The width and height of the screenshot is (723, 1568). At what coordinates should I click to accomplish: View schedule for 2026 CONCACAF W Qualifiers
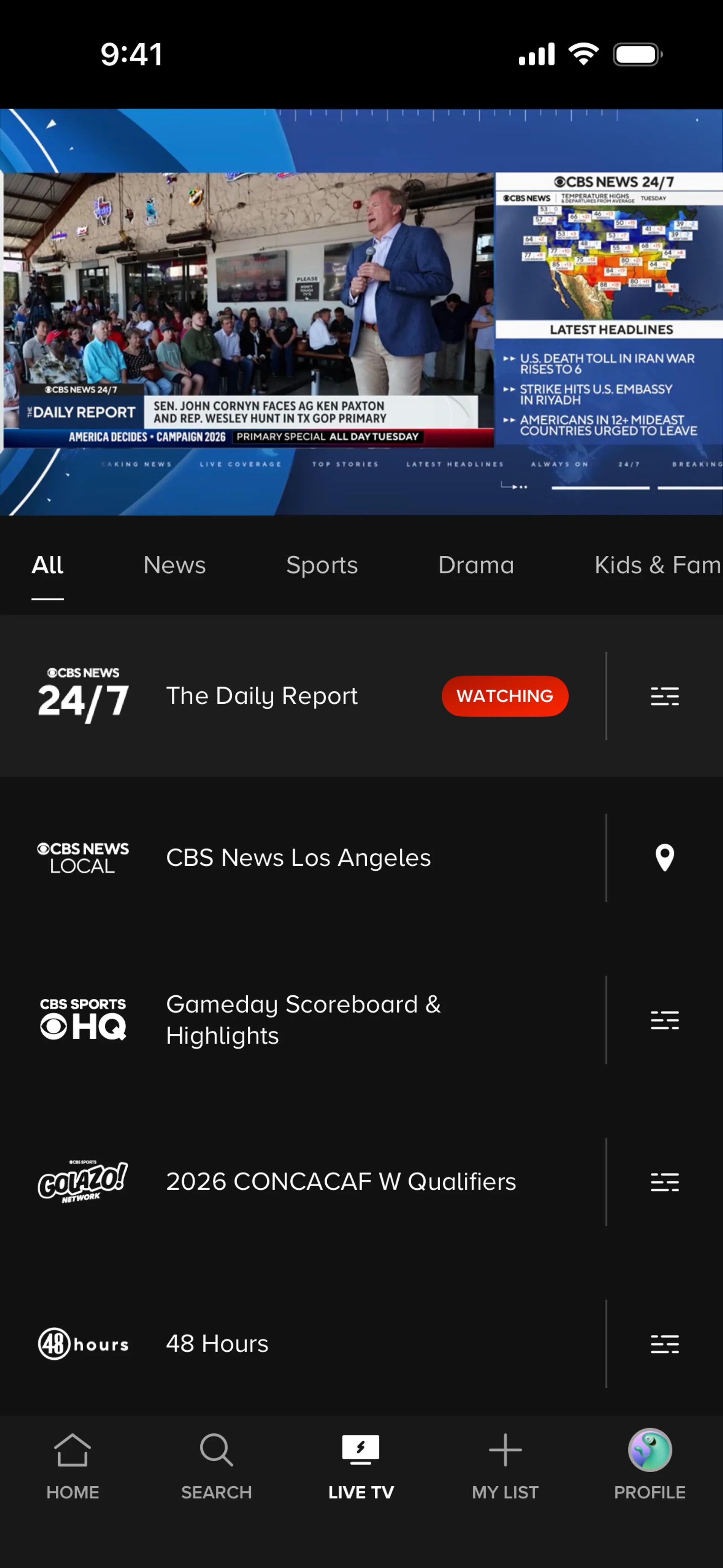coord(665,1181)
